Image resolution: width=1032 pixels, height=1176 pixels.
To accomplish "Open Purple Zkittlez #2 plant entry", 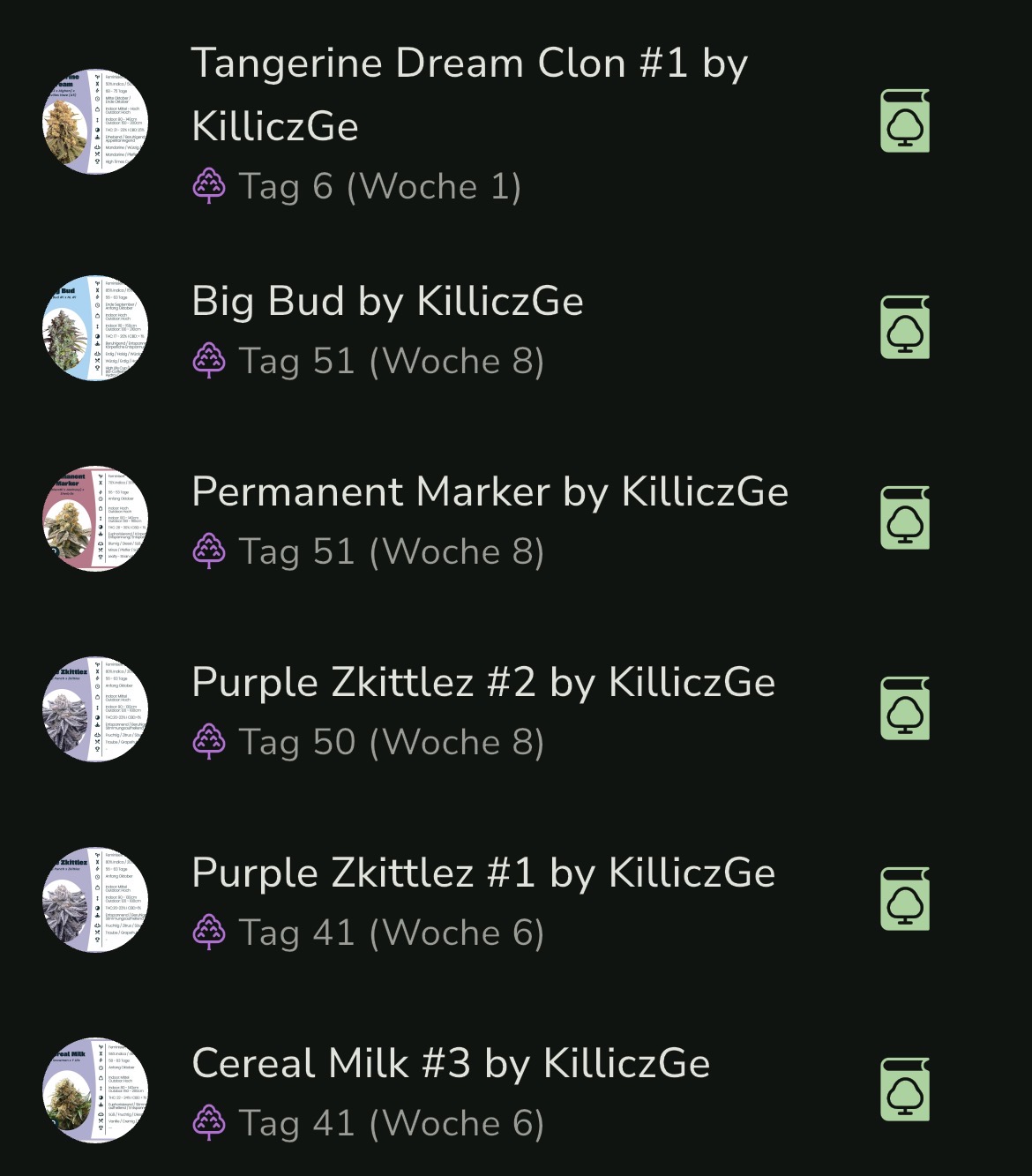I will click(x=483, y=683).
